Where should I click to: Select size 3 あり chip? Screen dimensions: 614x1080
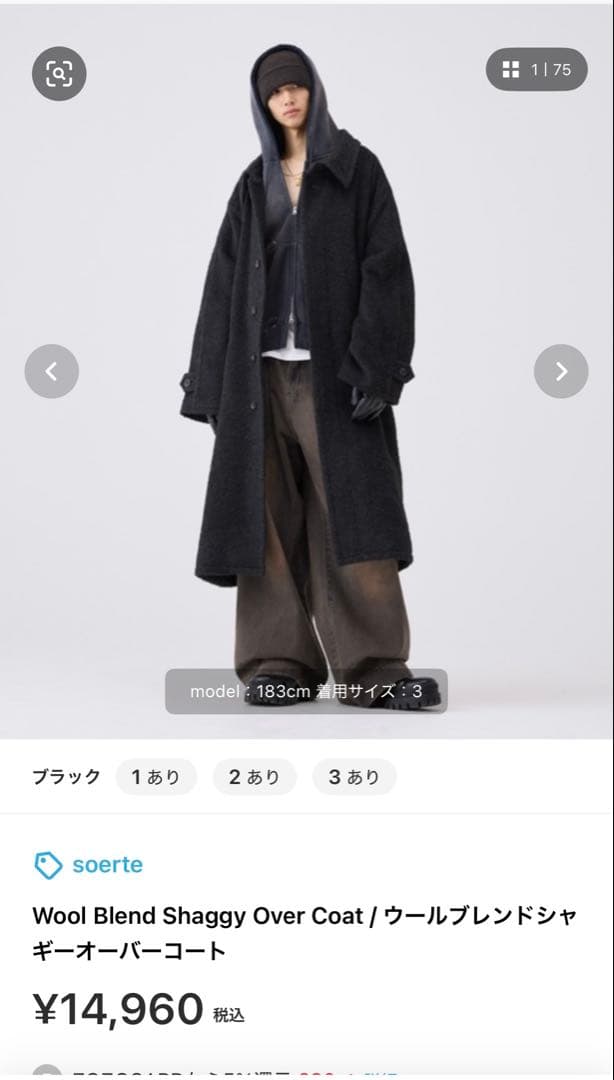(354, 777)
